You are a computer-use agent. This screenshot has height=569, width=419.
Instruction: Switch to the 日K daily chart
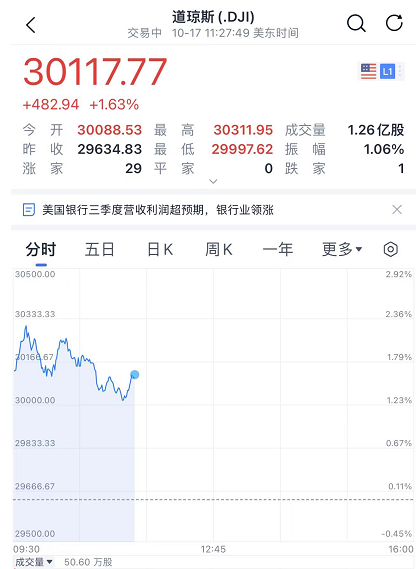(160, 250)
